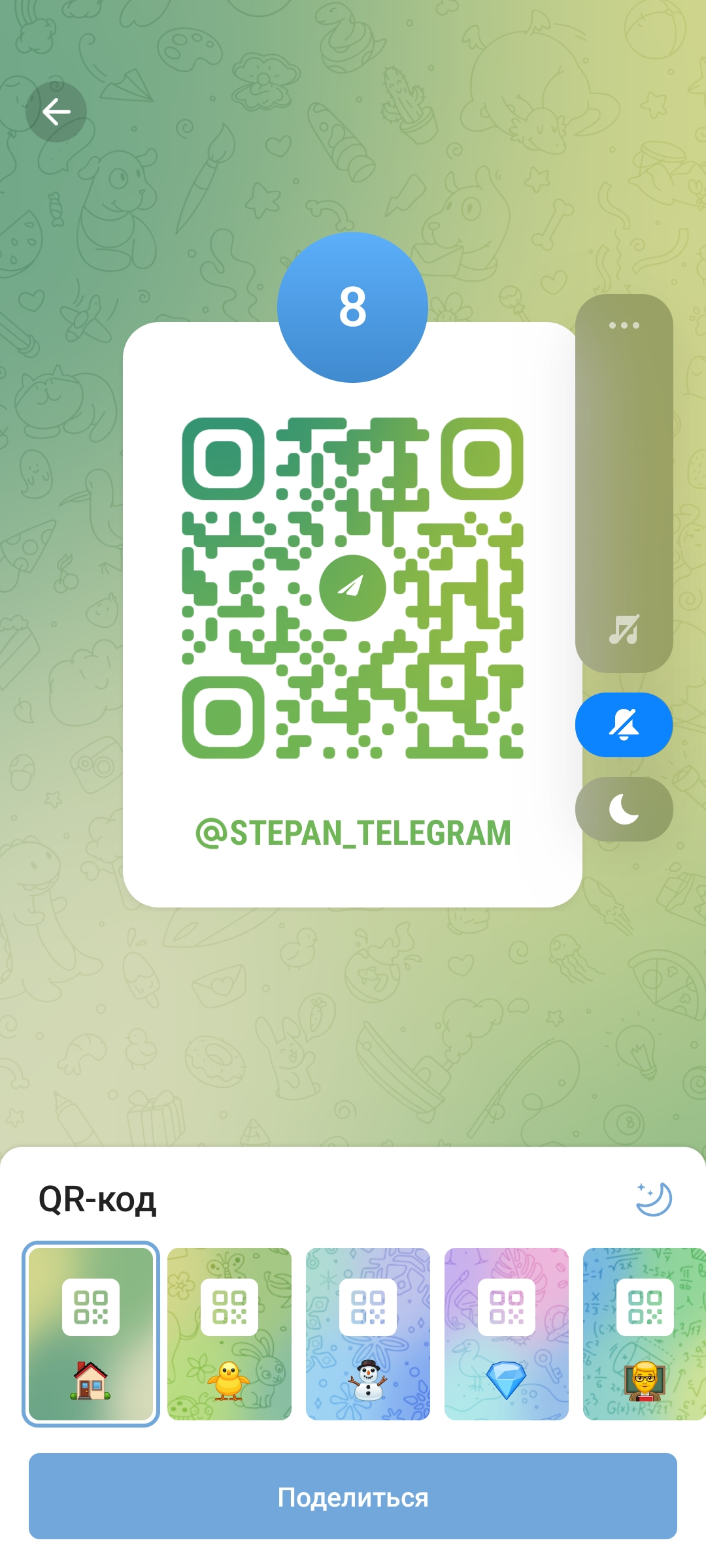Screen dimensions: 706x1568
Task: Go back using the arrow button
Action: (56, 112)
